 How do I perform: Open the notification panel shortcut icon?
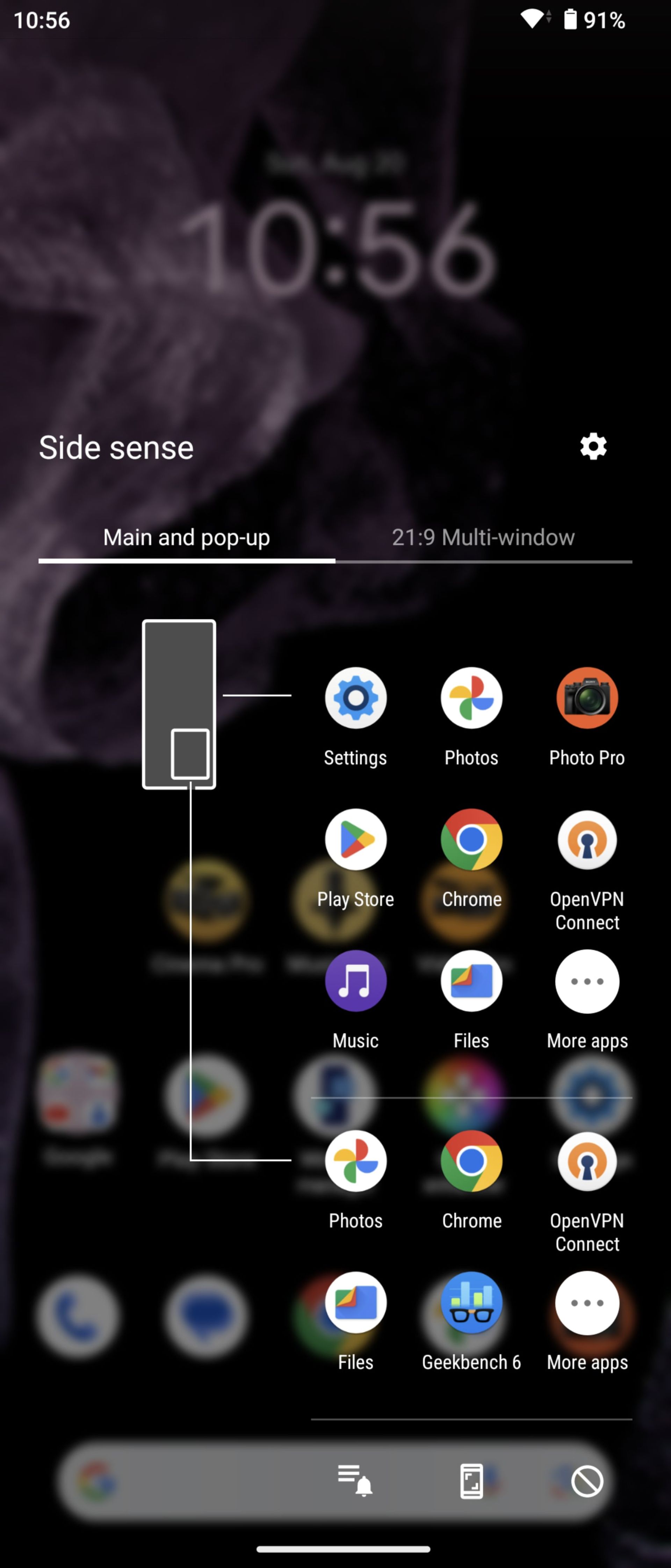click(355, 1480)
